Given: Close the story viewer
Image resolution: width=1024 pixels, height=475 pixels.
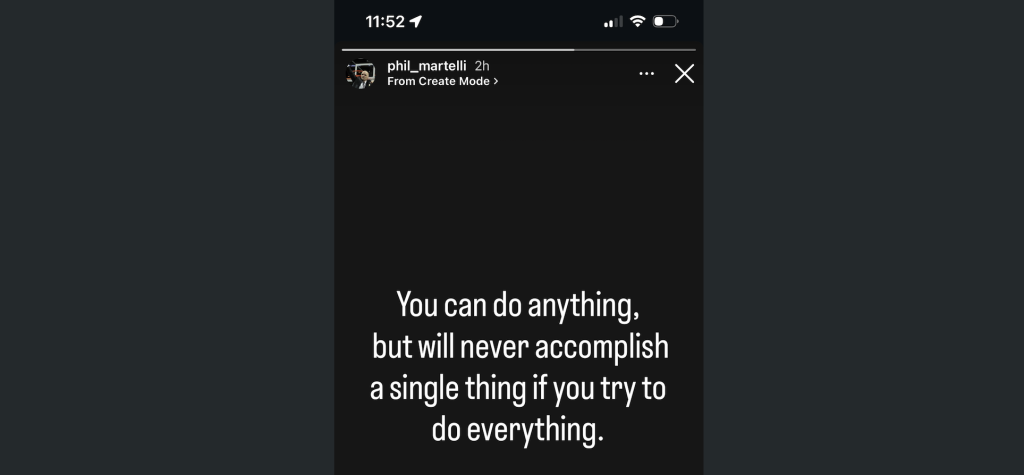Looking at the screenshot, I should pos(684,73).
